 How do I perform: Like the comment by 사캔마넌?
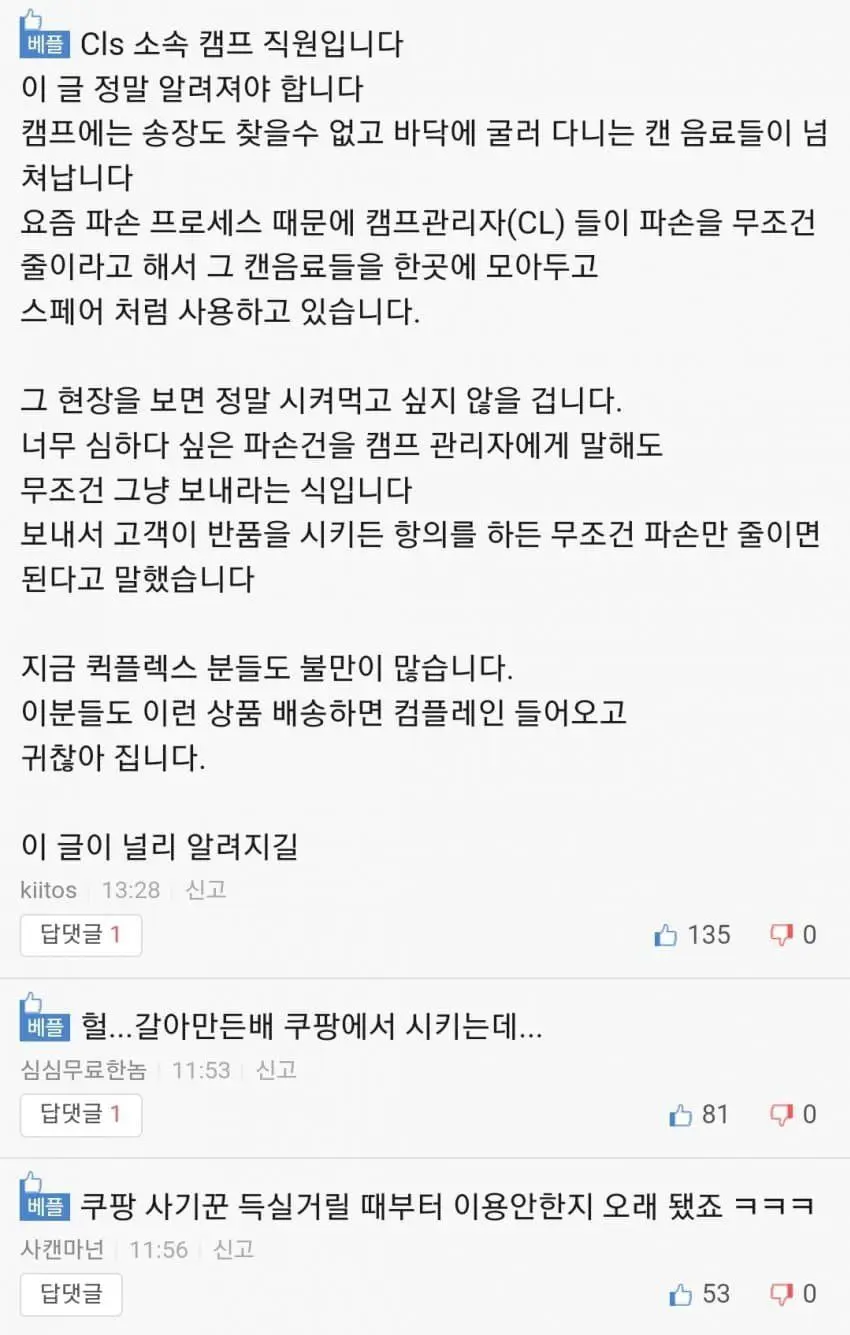click(681, 1294)
